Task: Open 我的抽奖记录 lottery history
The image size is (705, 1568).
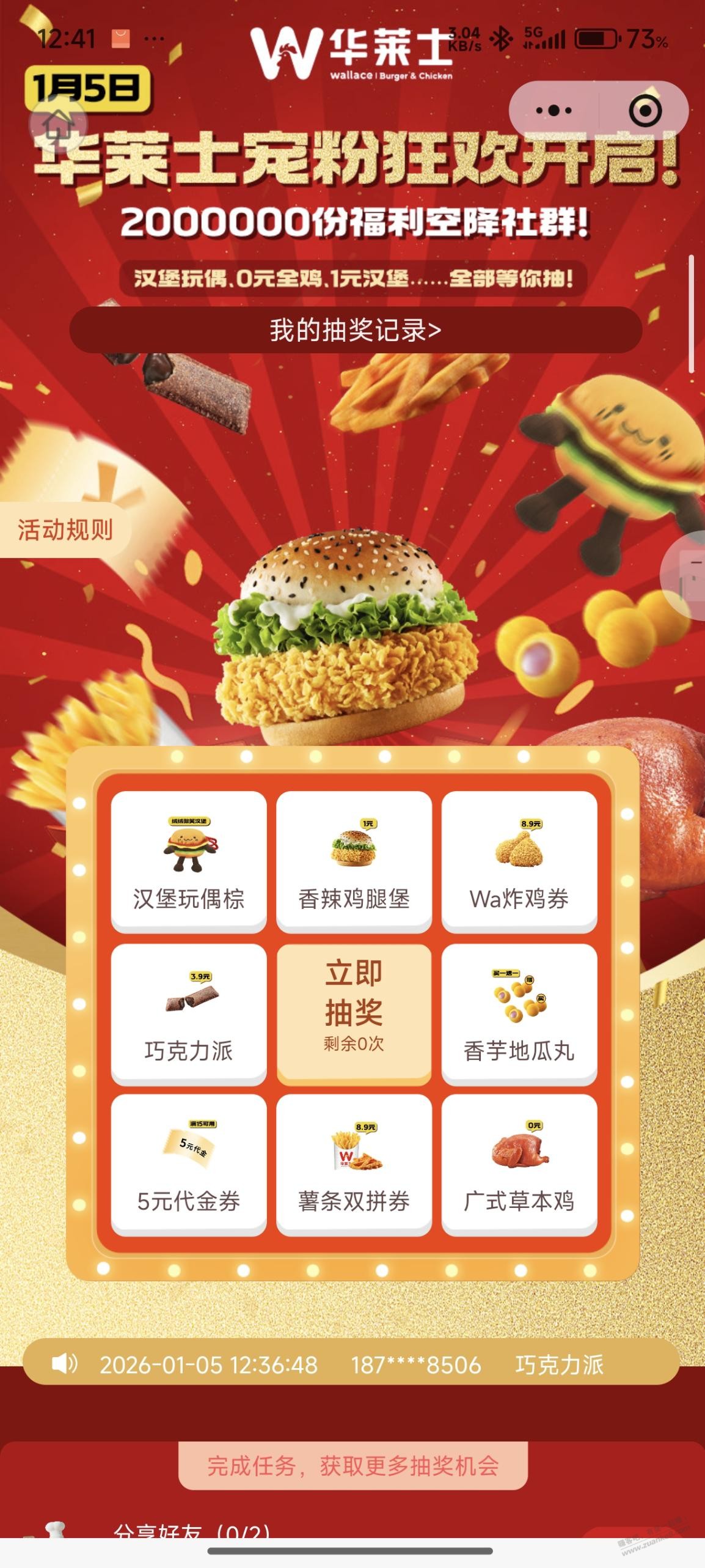Action: [x=355, y=330]
